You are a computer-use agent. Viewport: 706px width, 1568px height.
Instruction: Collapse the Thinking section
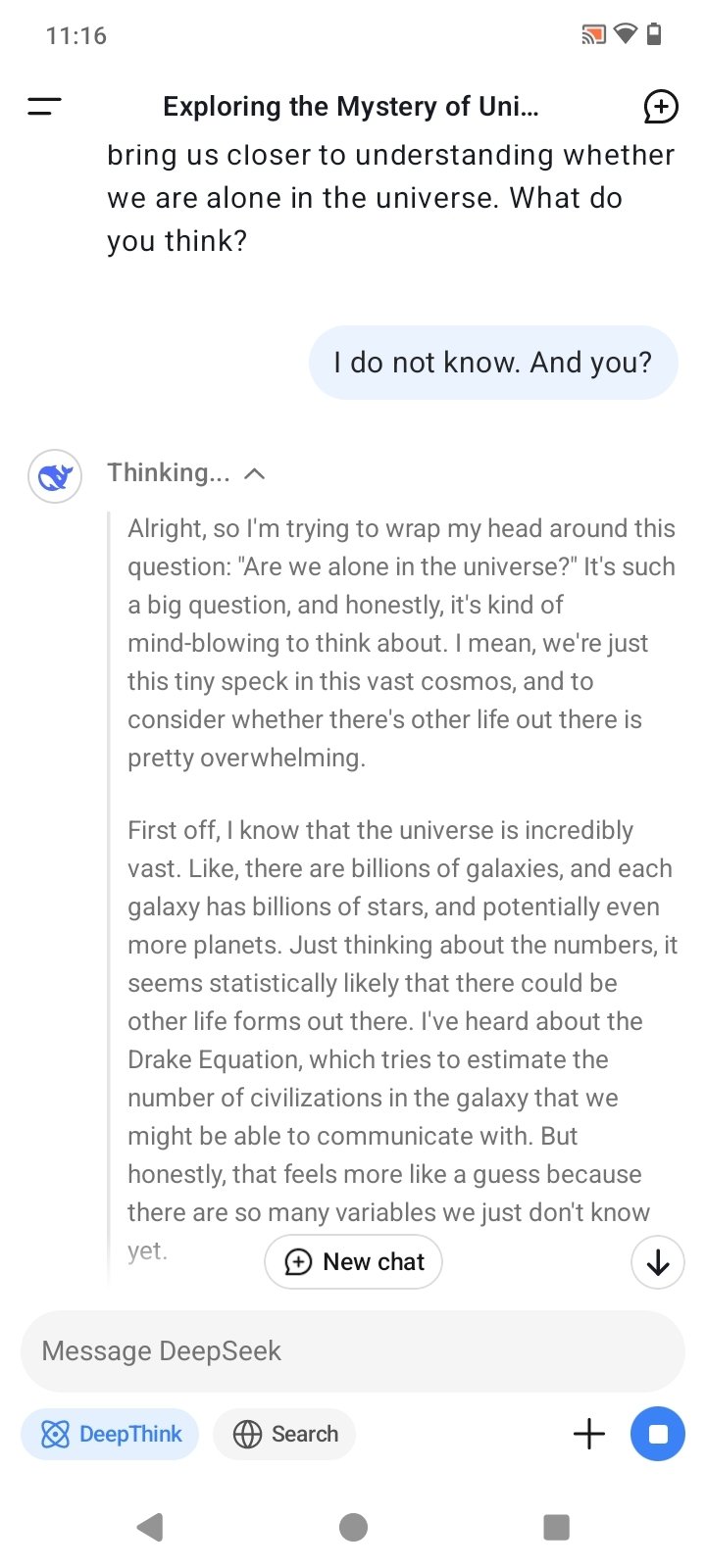click(x=254, y=473)
